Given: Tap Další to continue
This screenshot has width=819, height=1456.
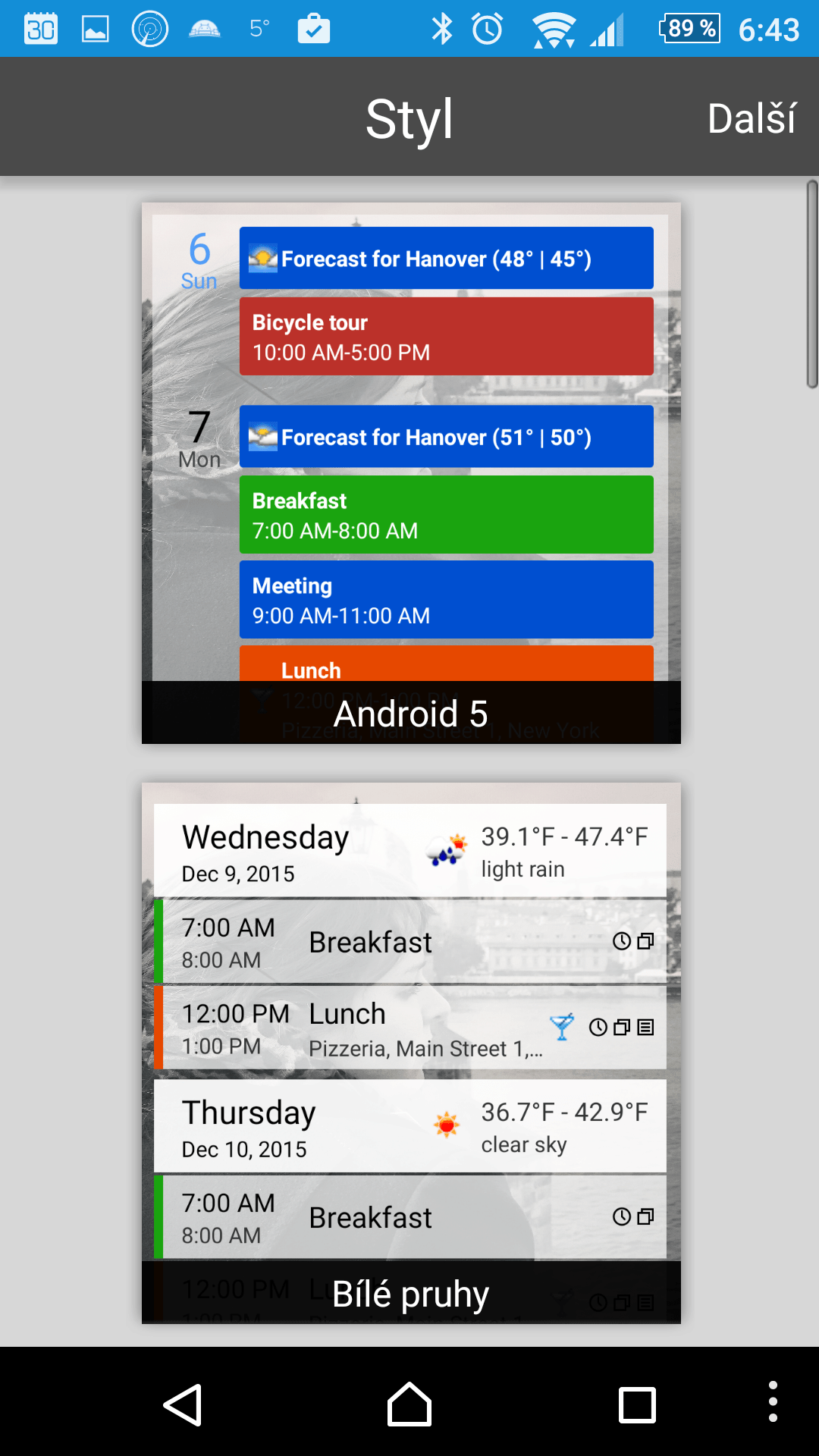Looking at the screenshot, I should point(752,118).
